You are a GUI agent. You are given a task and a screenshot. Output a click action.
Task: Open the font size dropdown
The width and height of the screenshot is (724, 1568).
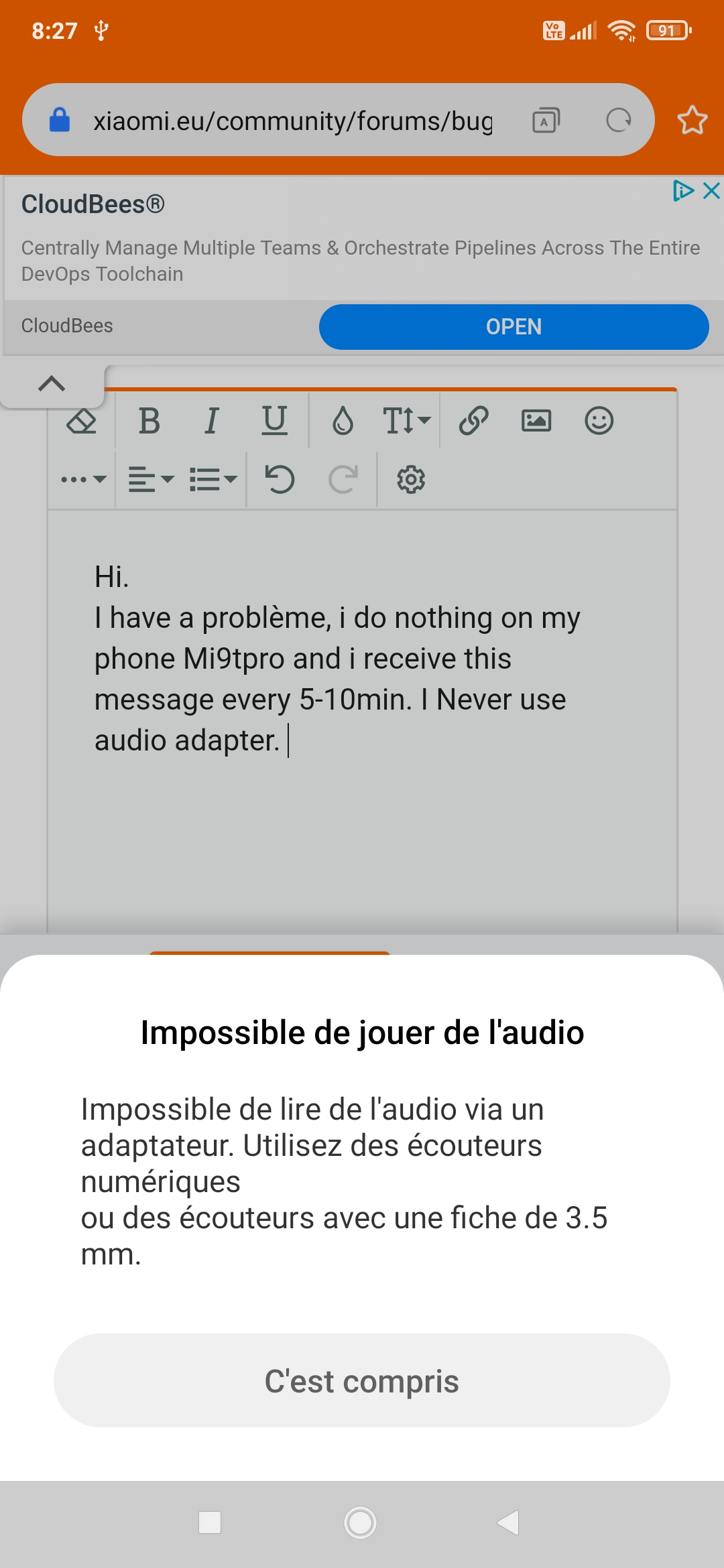tap(406, 421)
